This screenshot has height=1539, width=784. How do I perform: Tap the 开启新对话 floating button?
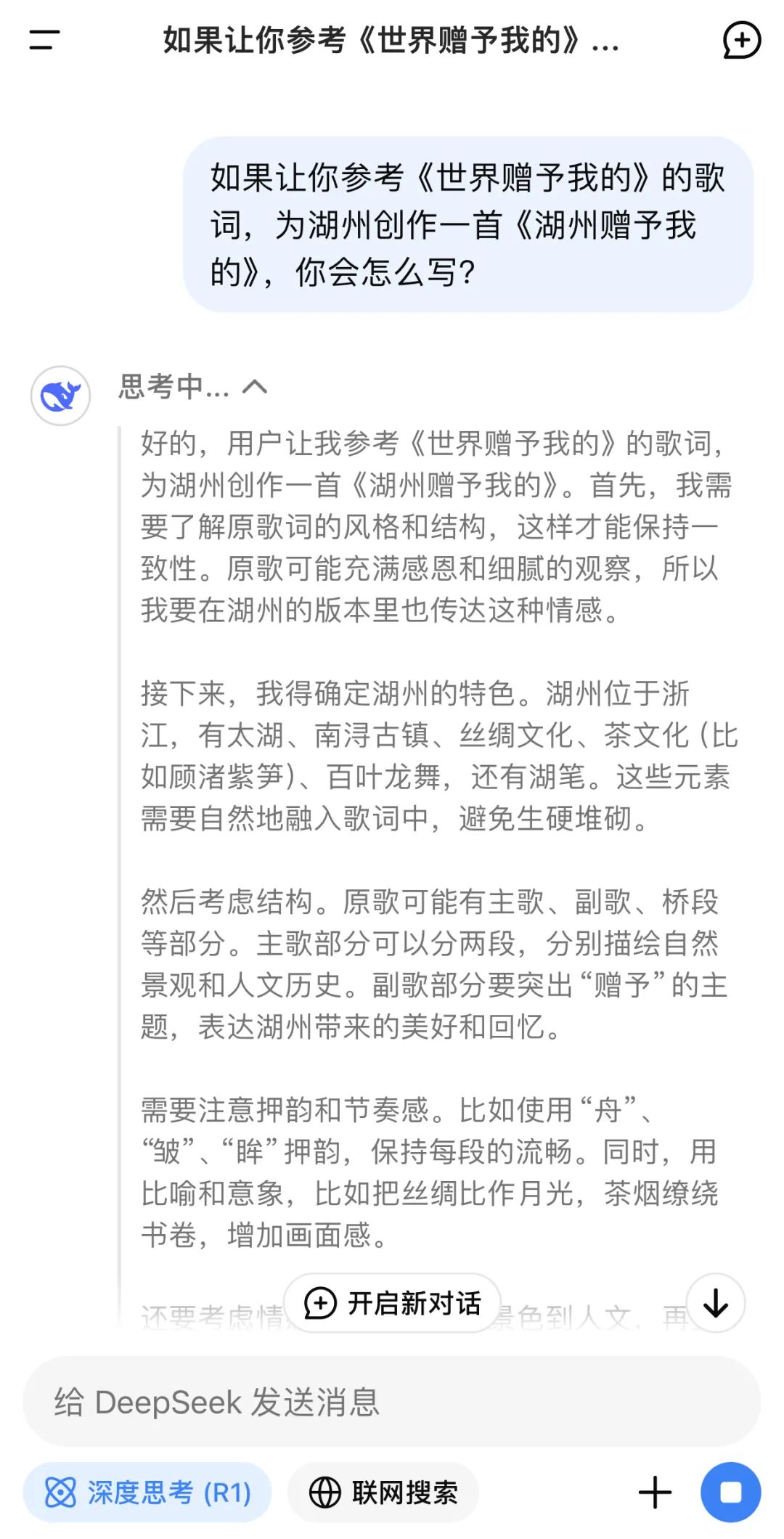tap(393, 1303)
